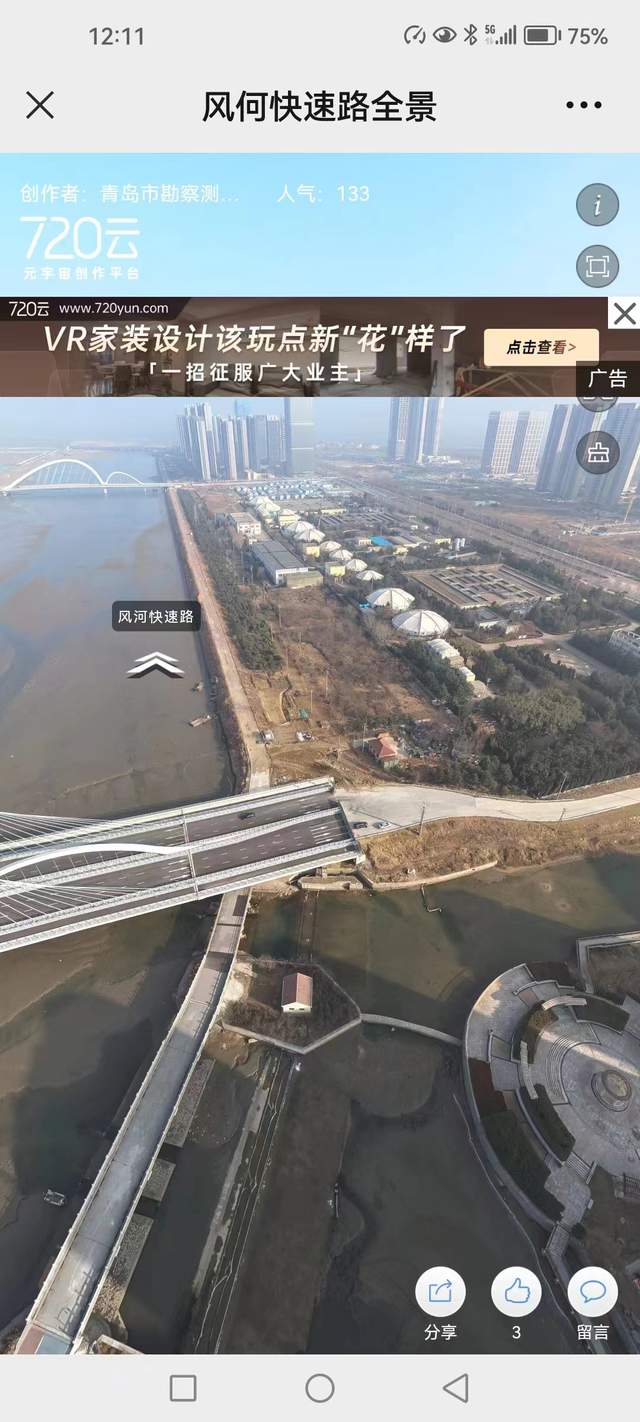Screen dimensions: 640x1422
Task: Show panorama info via the i icon
Action: (597, 206)
